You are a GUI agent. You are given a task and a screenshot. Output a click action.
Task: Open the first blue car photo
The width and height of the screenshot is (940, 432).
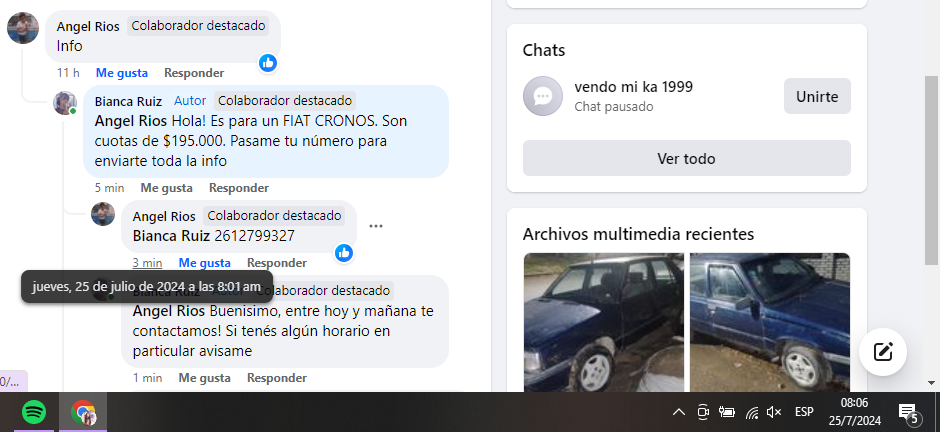[x=603, y=322]
